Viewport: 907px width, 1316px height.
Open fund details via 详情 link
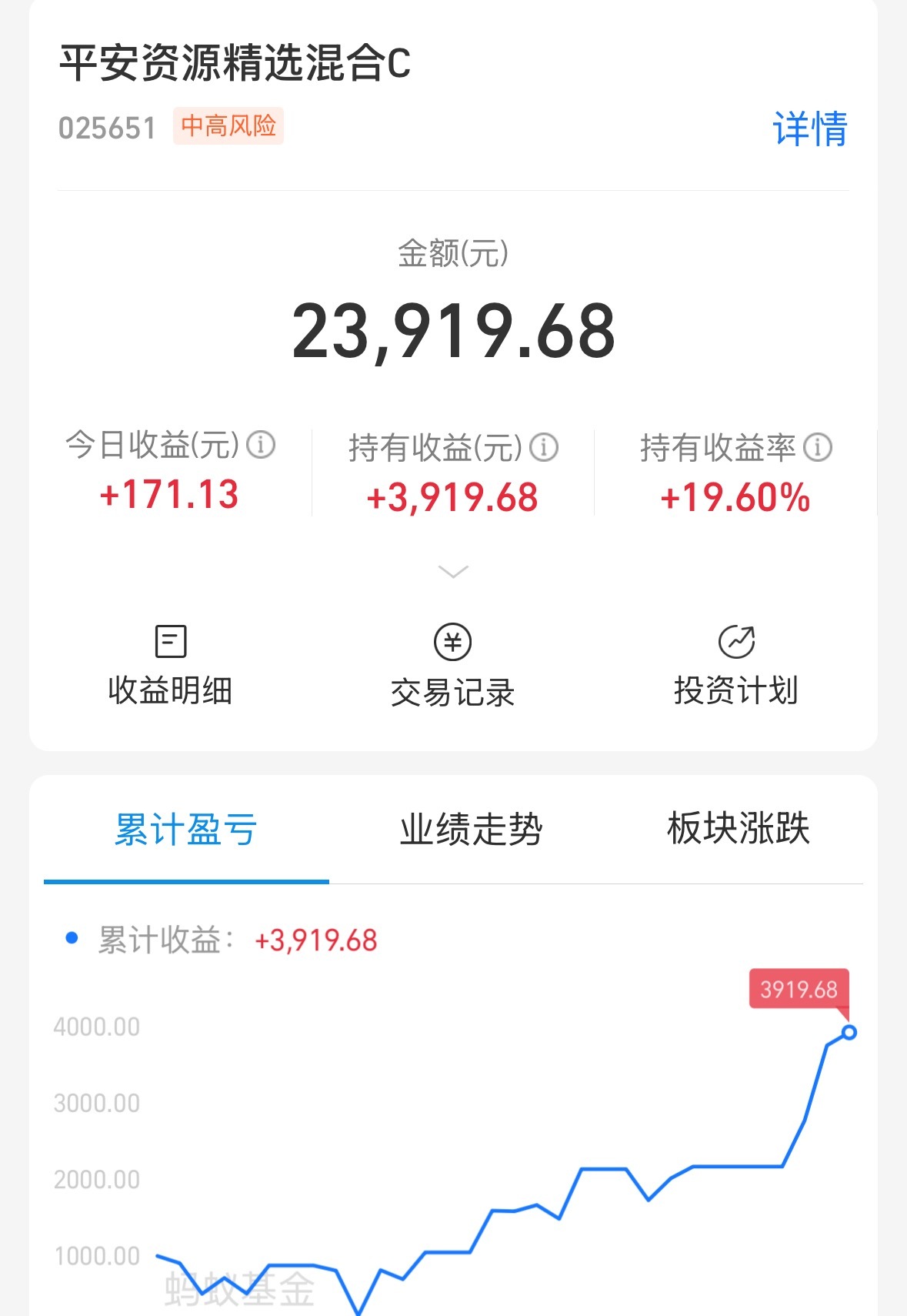810,129
